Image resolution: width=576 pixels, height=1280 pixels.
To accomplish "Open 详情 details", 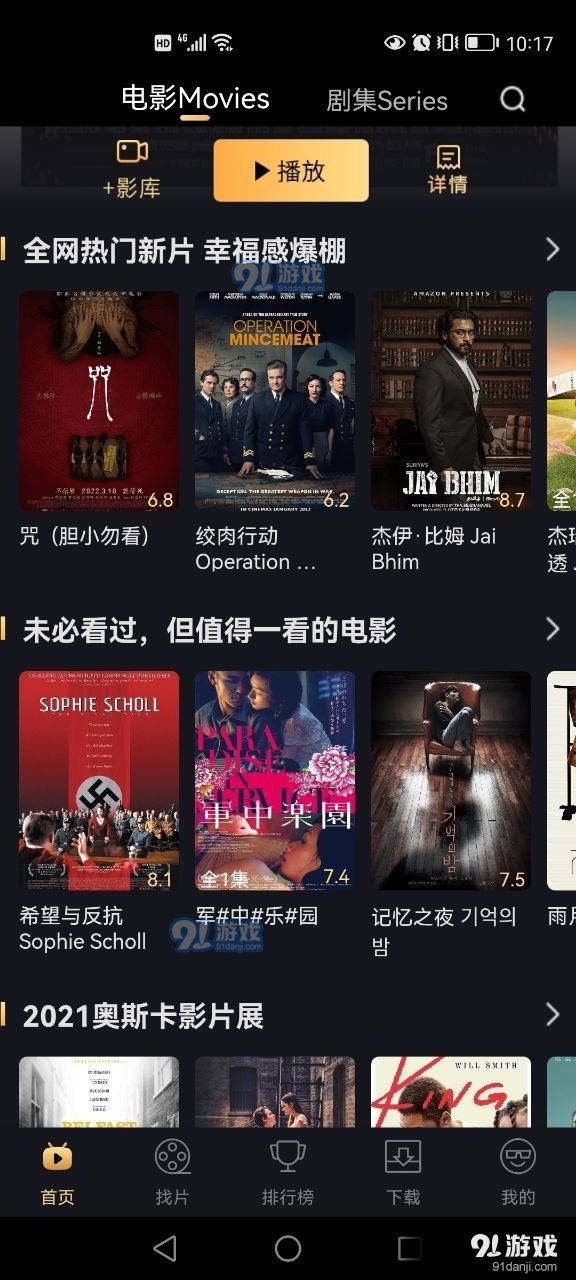I will click(x=447, y=168).
